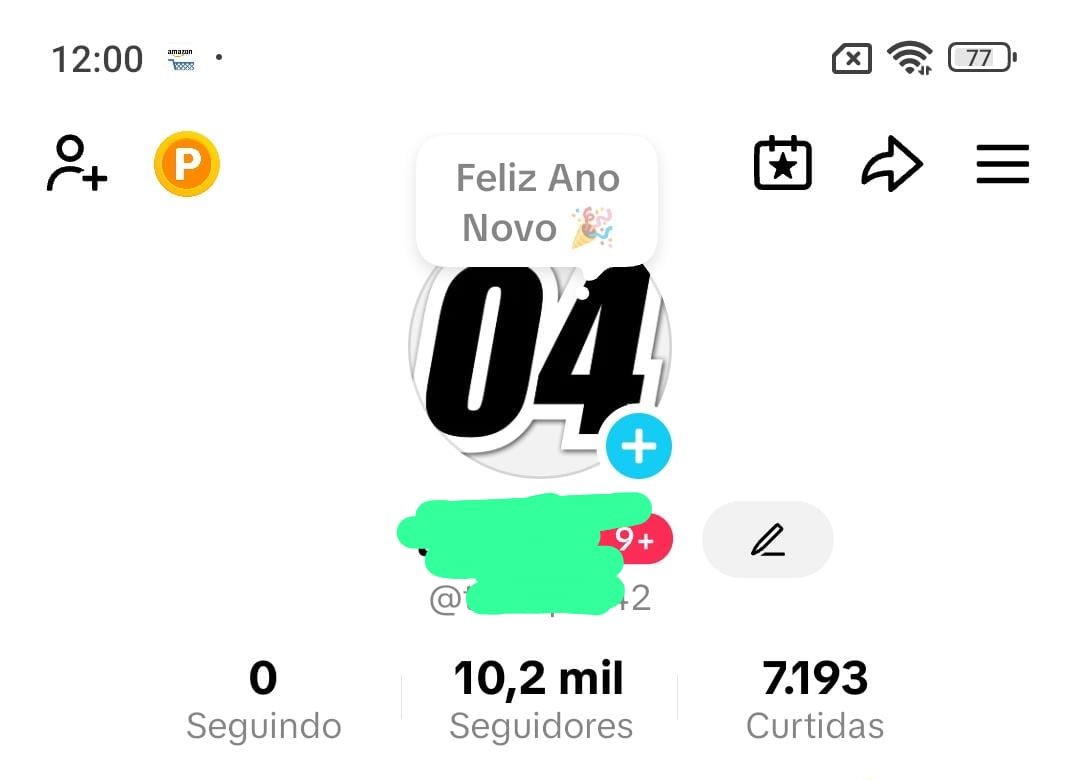Screen dimensions: 1080x780
Task: View the Seguindo list
Action: [263, 701]
